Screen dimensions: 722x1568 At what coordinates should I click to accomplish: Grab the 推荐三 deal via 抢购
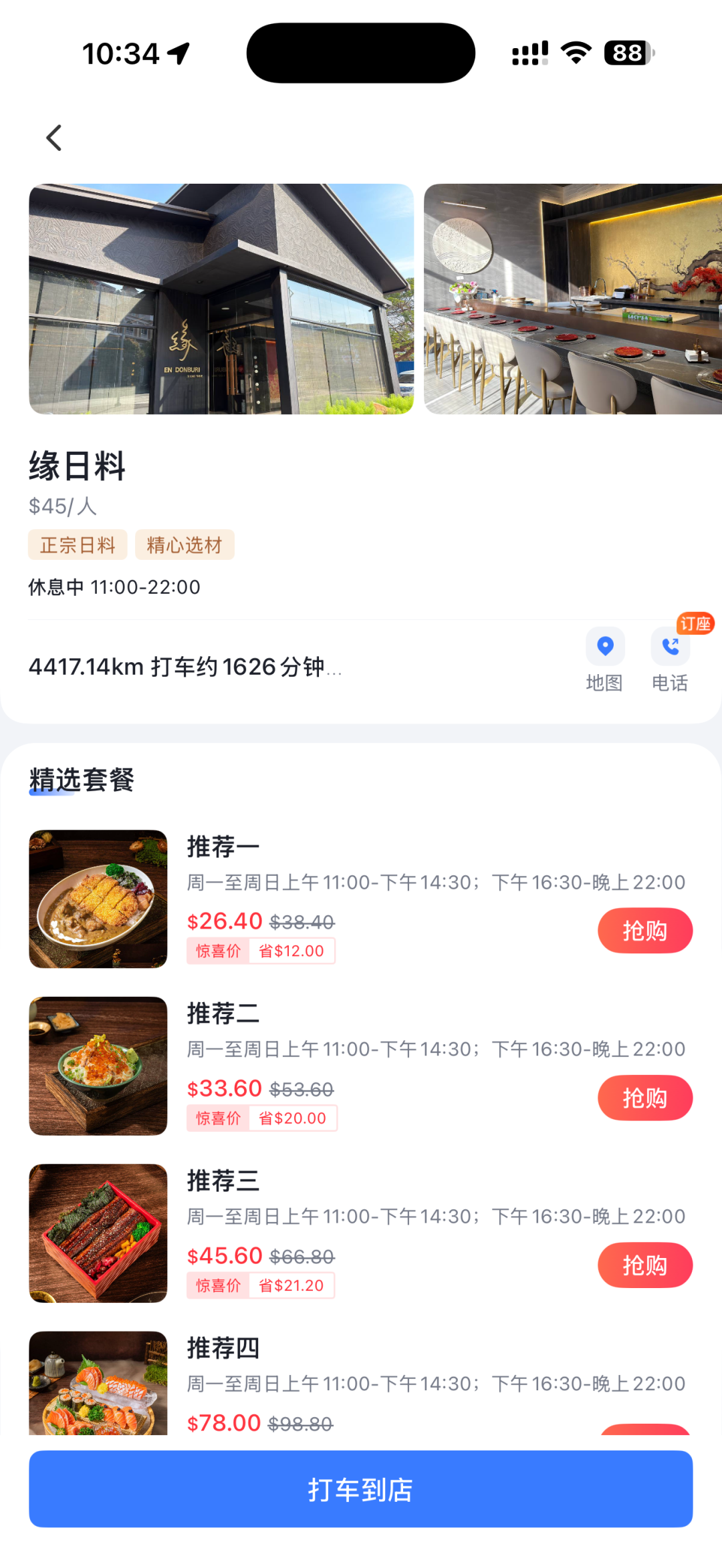(644, 1265)
